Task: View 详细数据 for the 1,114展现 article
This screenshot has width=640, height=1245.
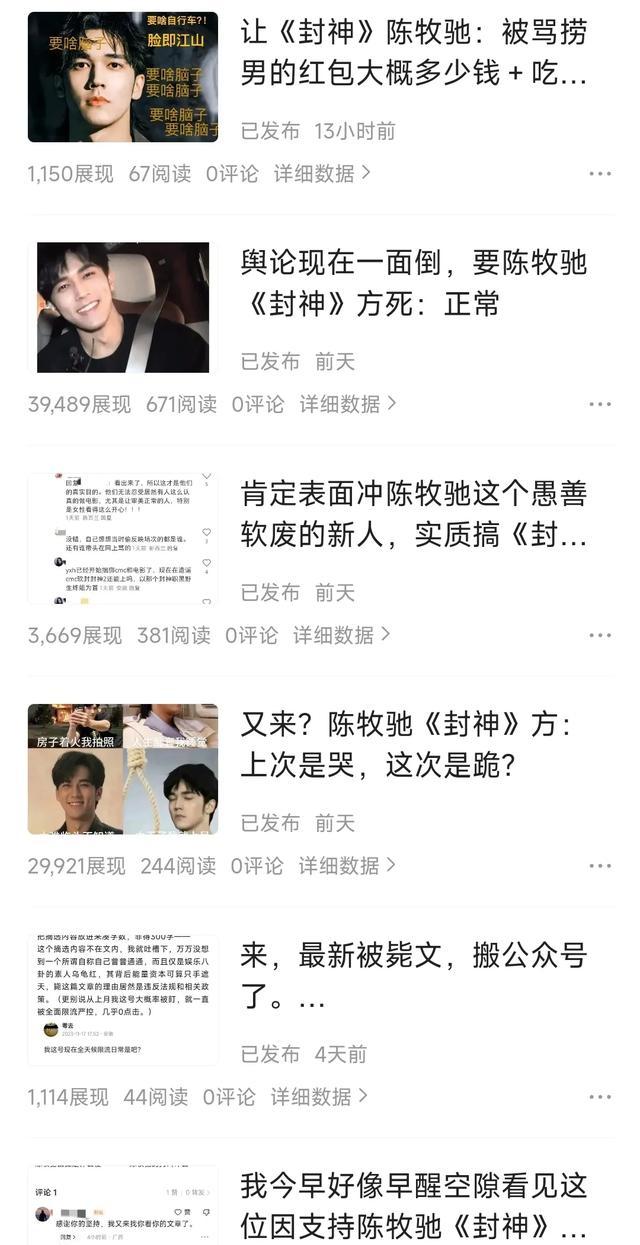Action: tap(319, 1096)
